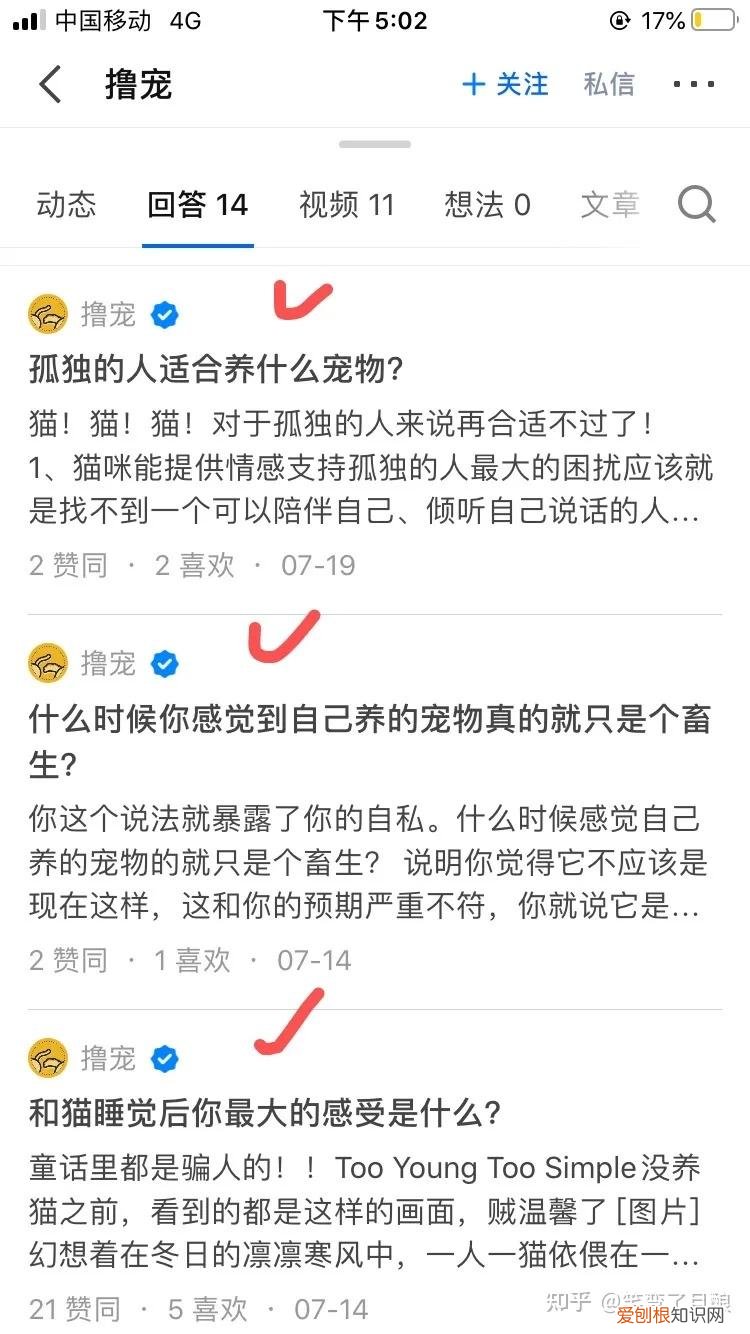Tap the battery indicator in status bar
The height and width of the screenshot is (1334, 750).
712,18
